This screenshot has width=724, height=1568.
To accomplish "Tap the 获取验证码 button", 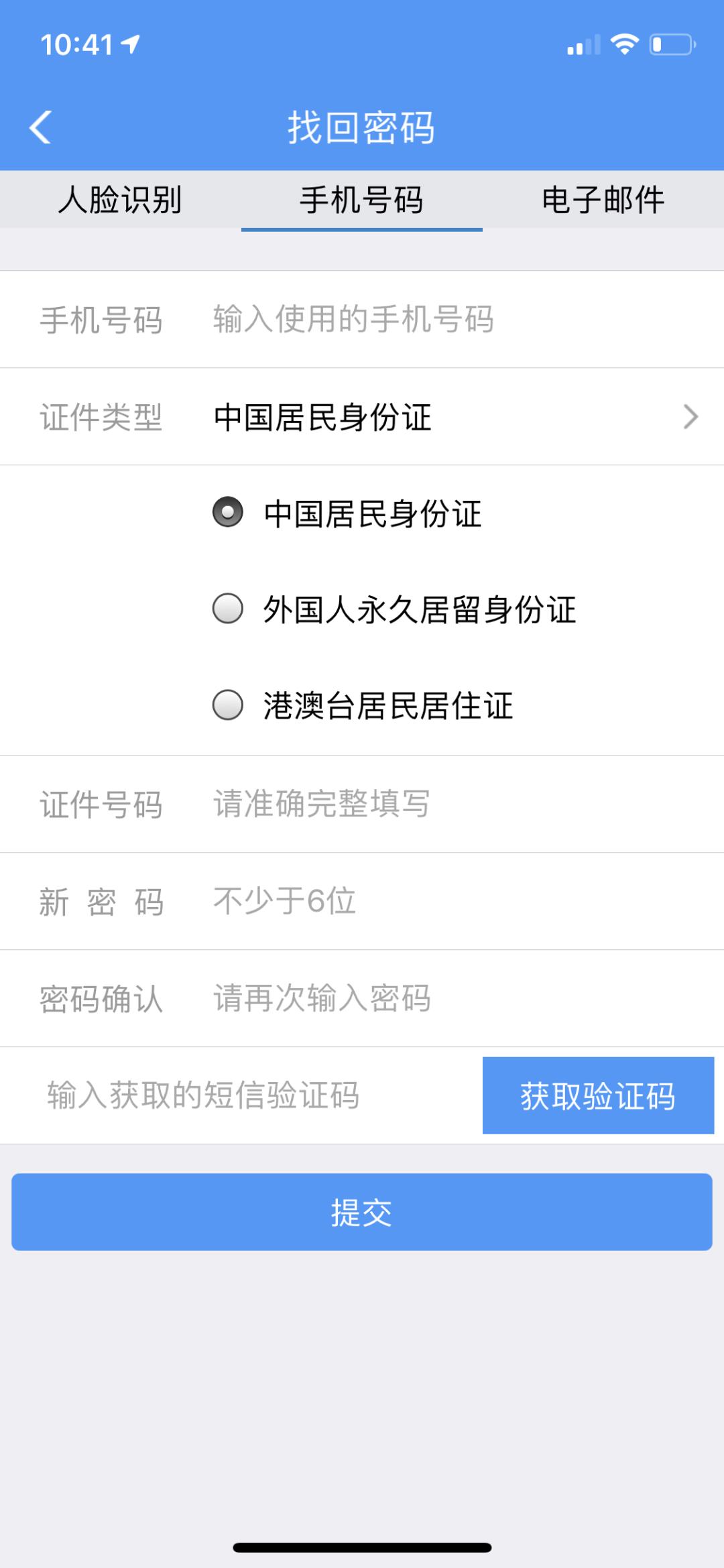I will point(598,1095).
